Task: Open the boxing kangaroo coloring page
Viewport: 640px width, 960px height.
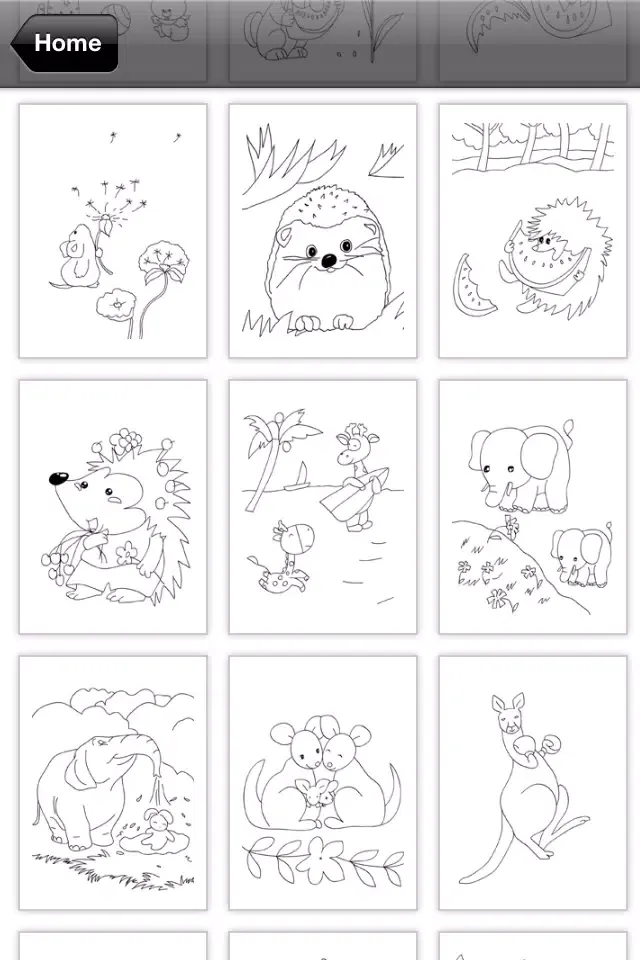Action: [532, 783]
